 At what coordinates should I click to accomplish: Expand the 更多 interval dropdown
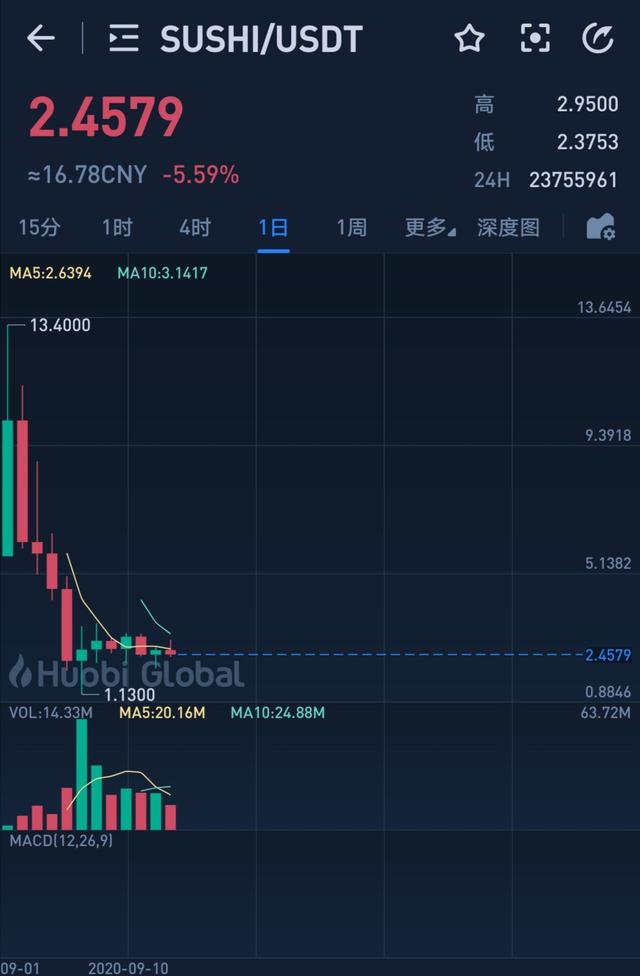pyautogui.click(x=429, y=228)
